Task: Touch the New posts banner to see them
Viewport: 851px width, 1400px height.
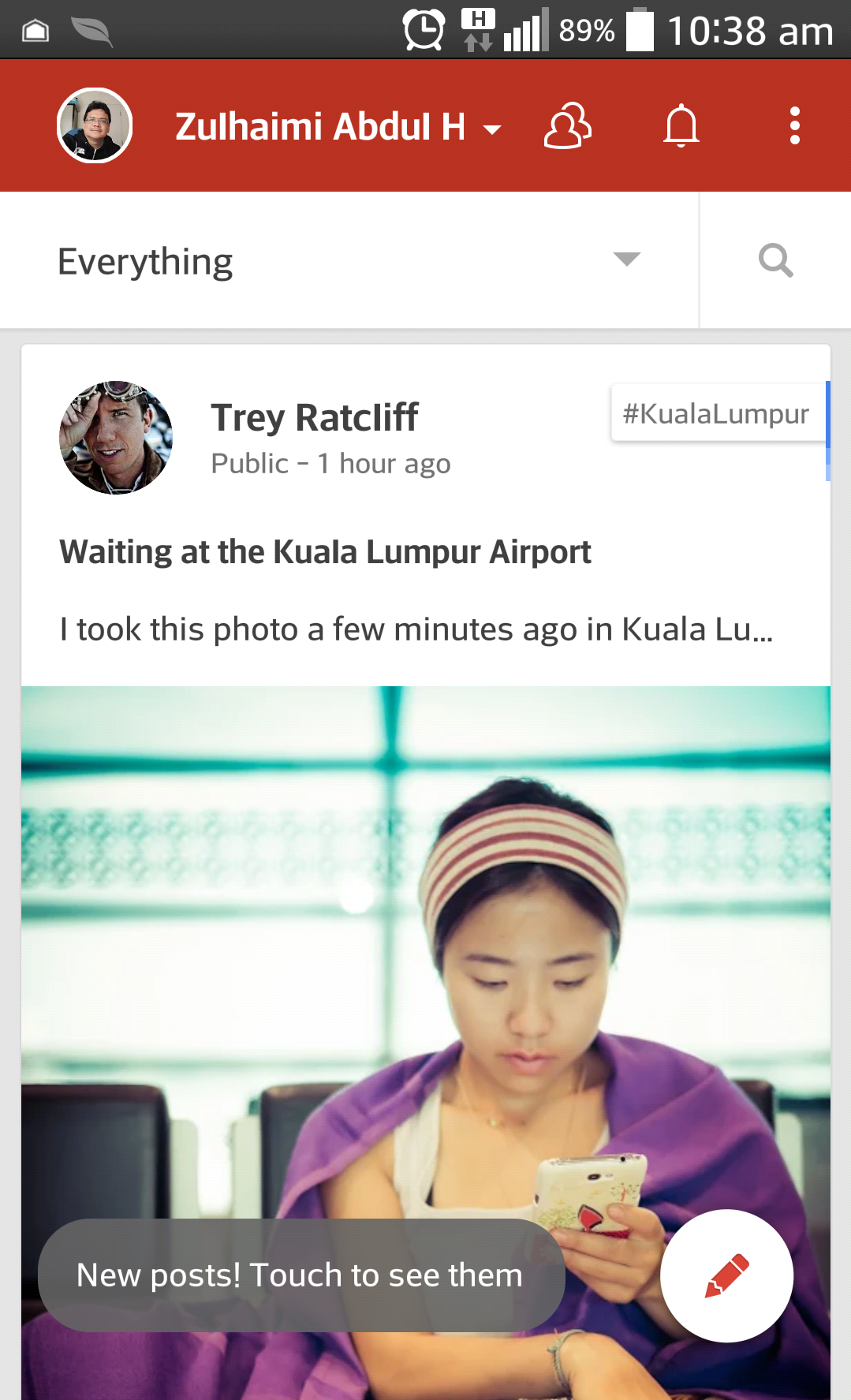Action: pyautogui.click(x=300, y=1275)
